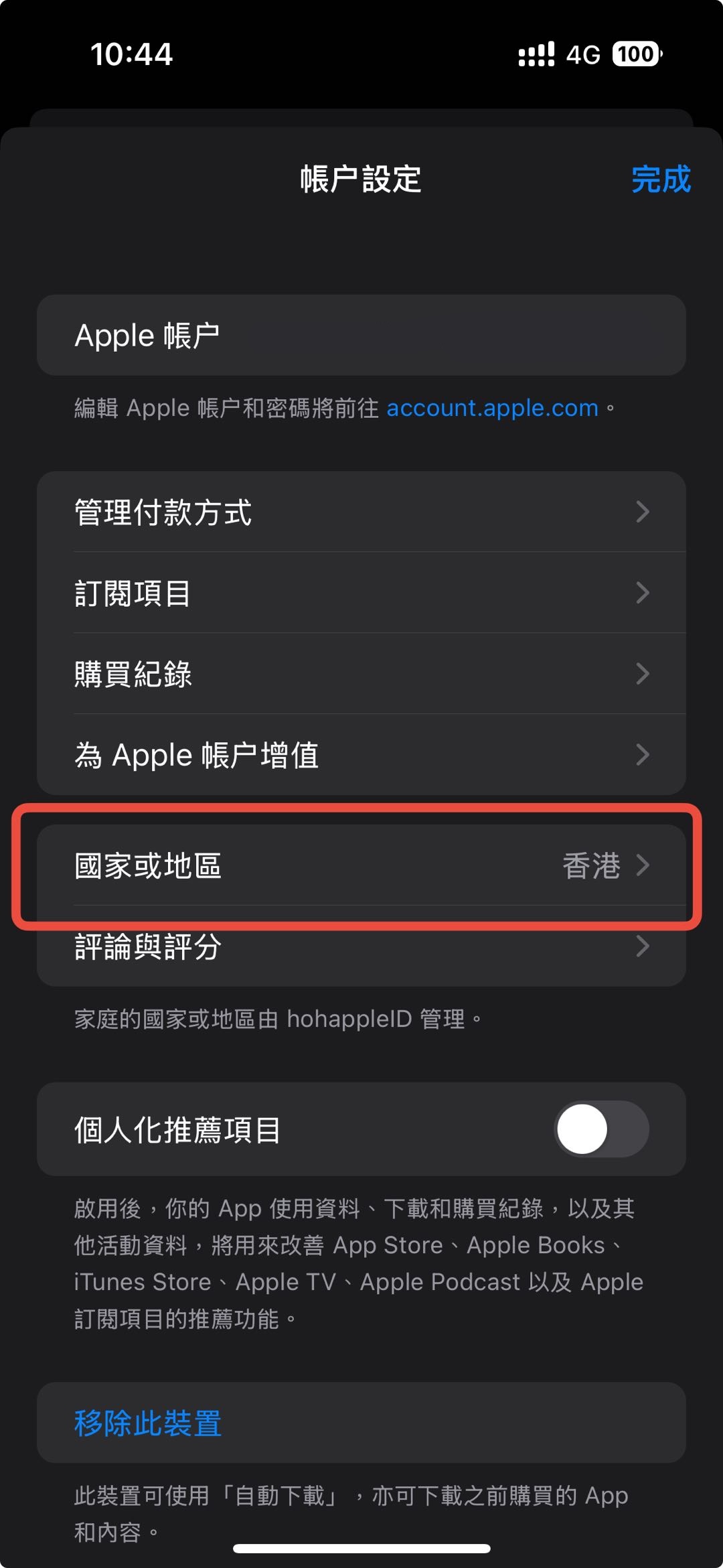Open 評論與評分
The width and height of the screenshot is (723, 1568).
click(x=361, y=947)
